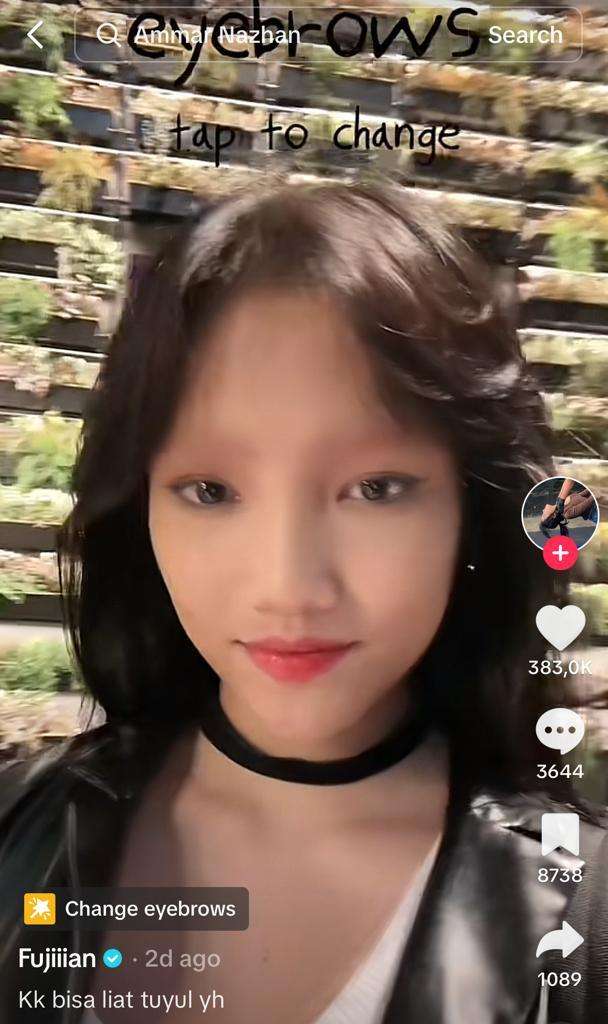This screenshot has height=1024, width=608.
Task: Follow creator with the red plus
Action: click(x=560, y=552)
